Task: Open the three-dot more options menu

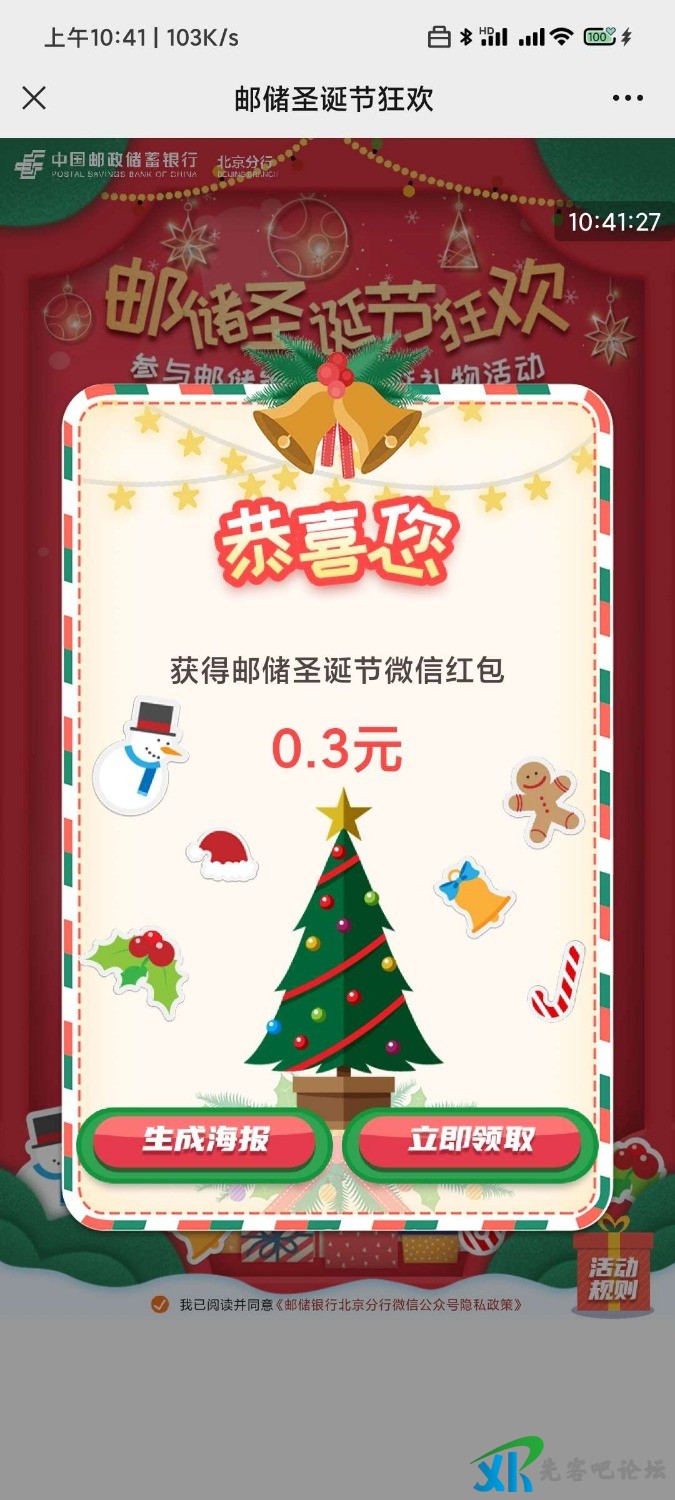Action: point(627,98)
